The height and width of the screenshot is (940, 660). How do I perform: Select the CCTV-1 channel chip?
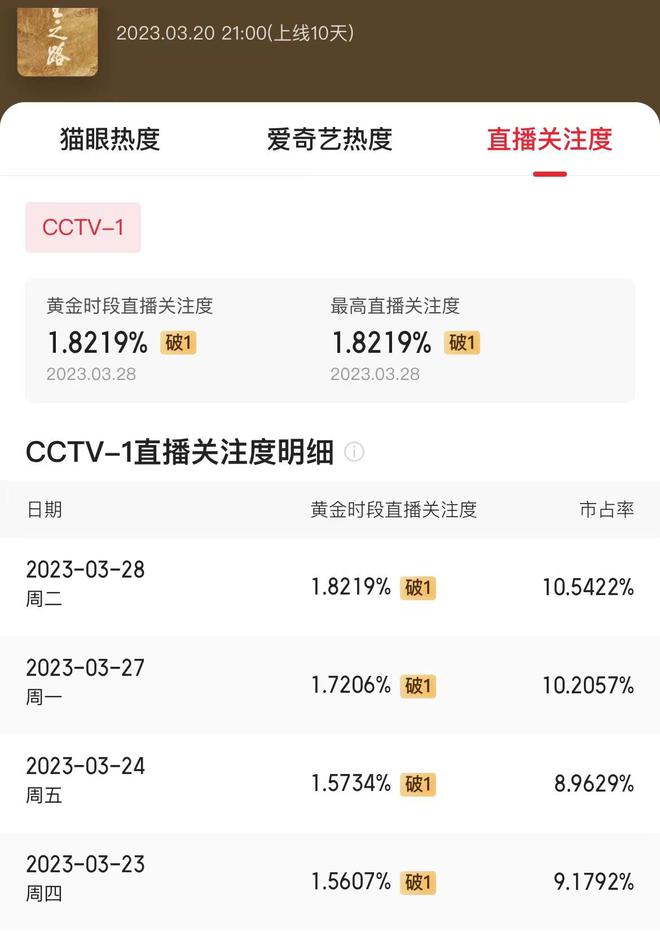click(x=83, y=227)
